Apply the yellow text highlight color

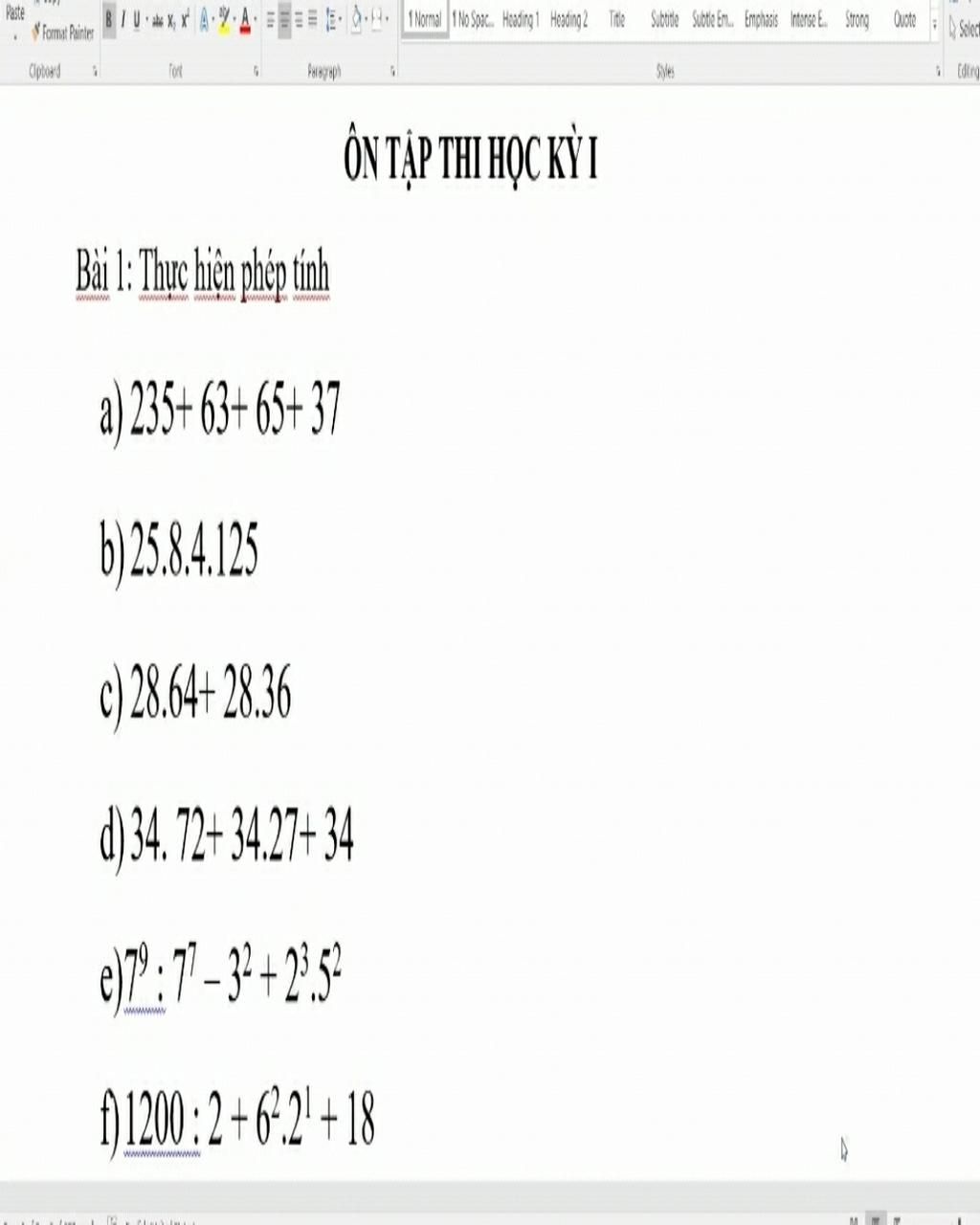pos(224,19)
